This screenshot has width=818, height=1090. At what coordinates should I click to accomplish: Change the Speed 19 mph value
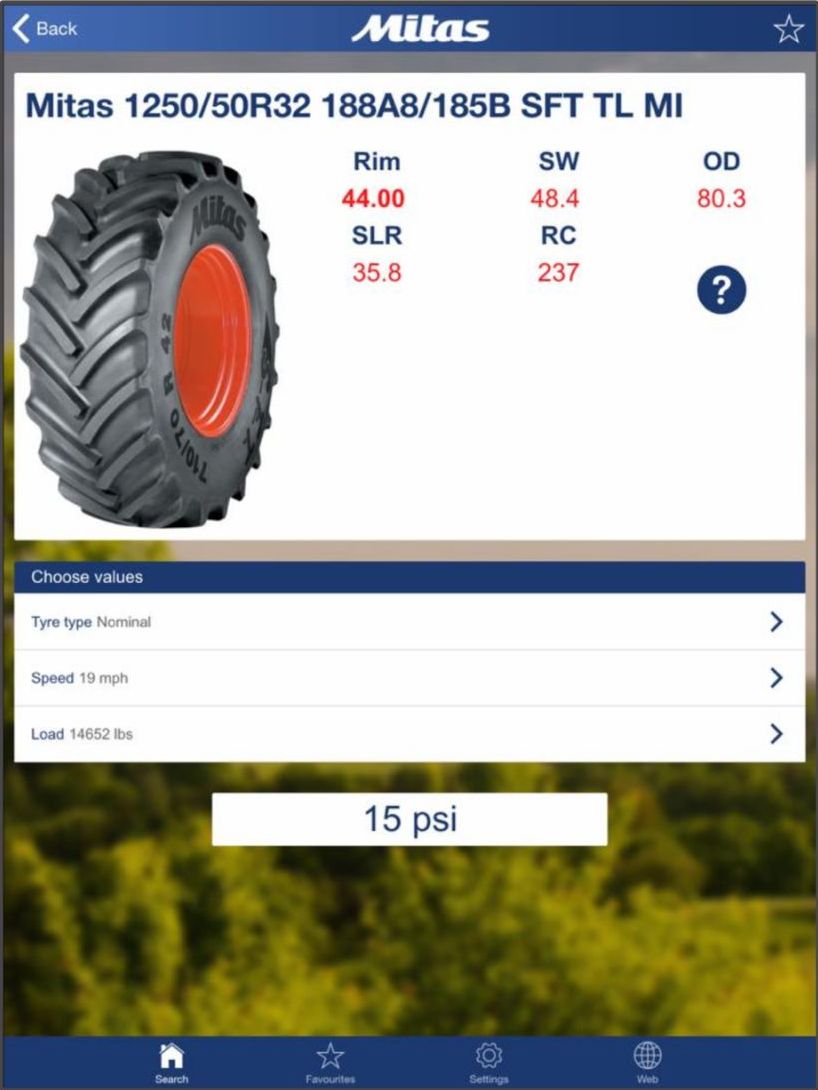coord(409,678)
